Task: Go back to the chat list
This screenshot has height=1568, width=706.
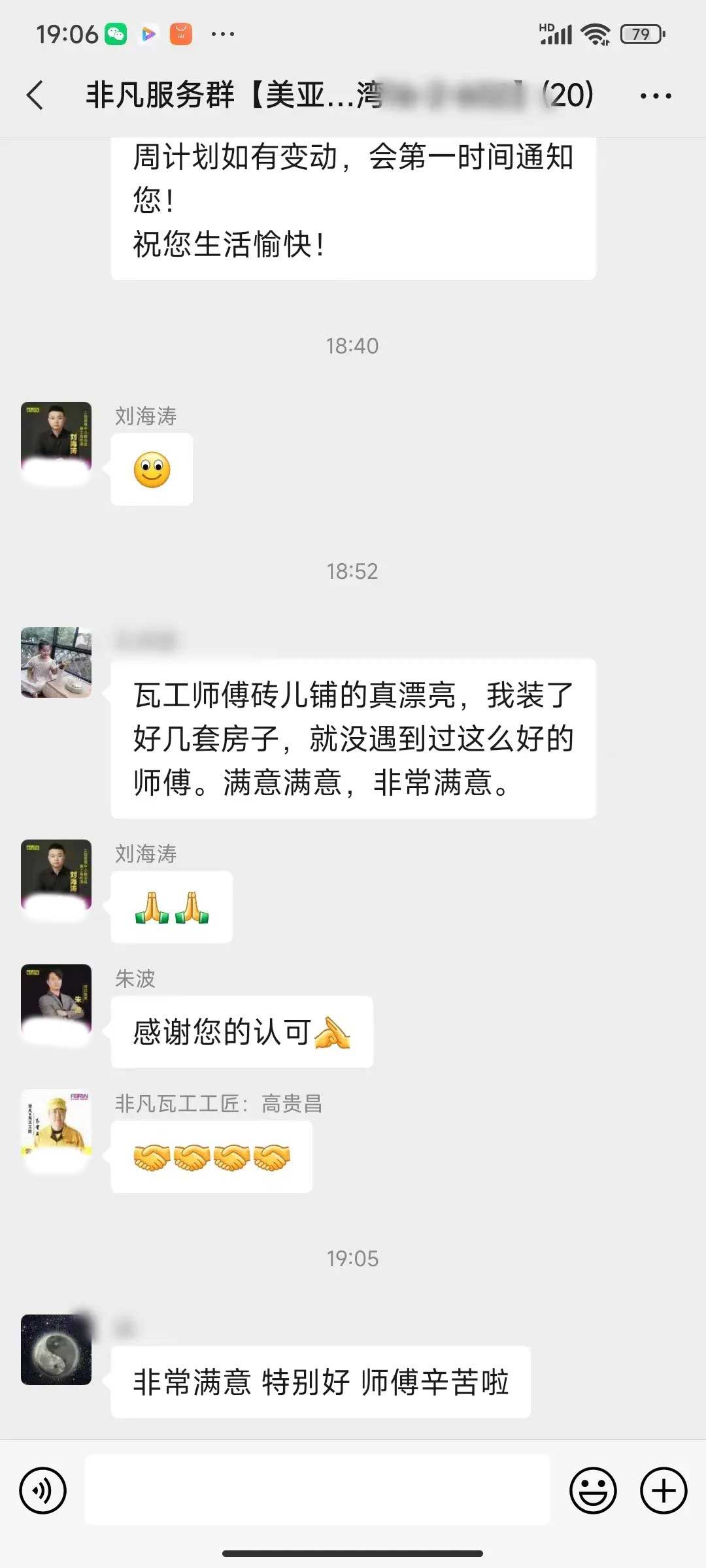Action: [36, 95]
